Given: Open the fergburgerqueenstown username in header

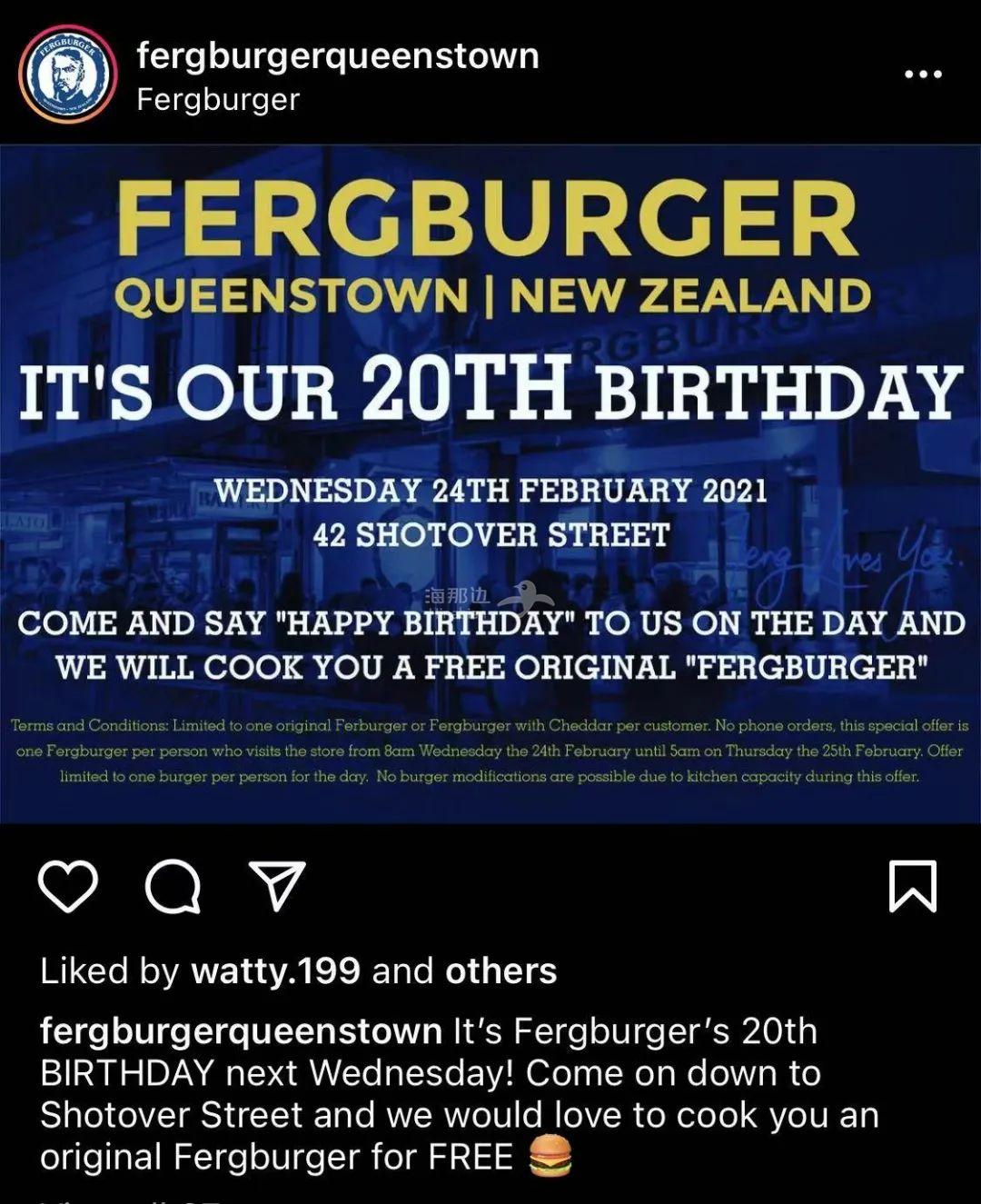Looking at the screenshot, I should click(x=337, y=56).
